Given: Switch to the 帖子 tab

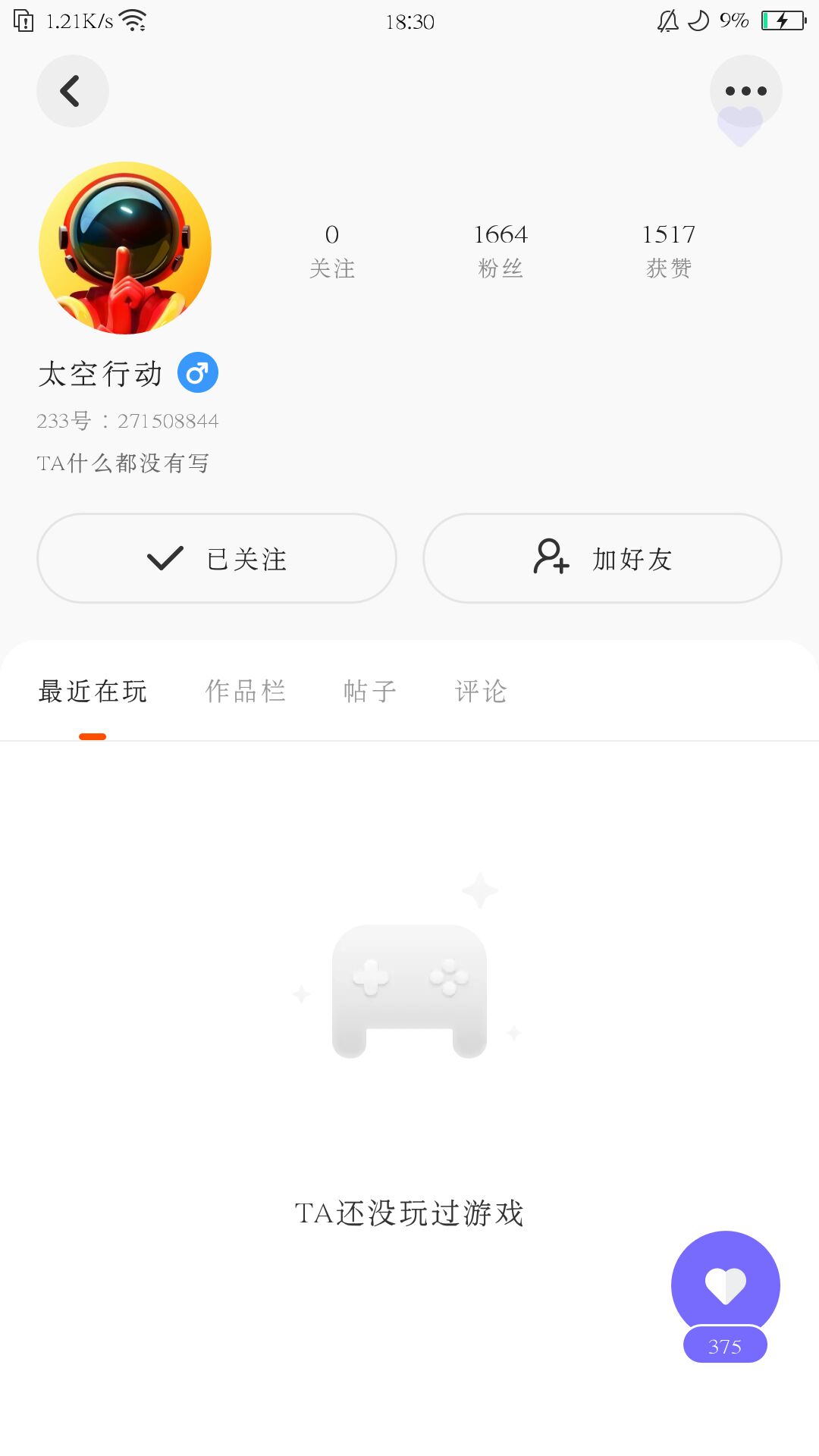Looking at the screenshot, I should [x=370, y=691].
